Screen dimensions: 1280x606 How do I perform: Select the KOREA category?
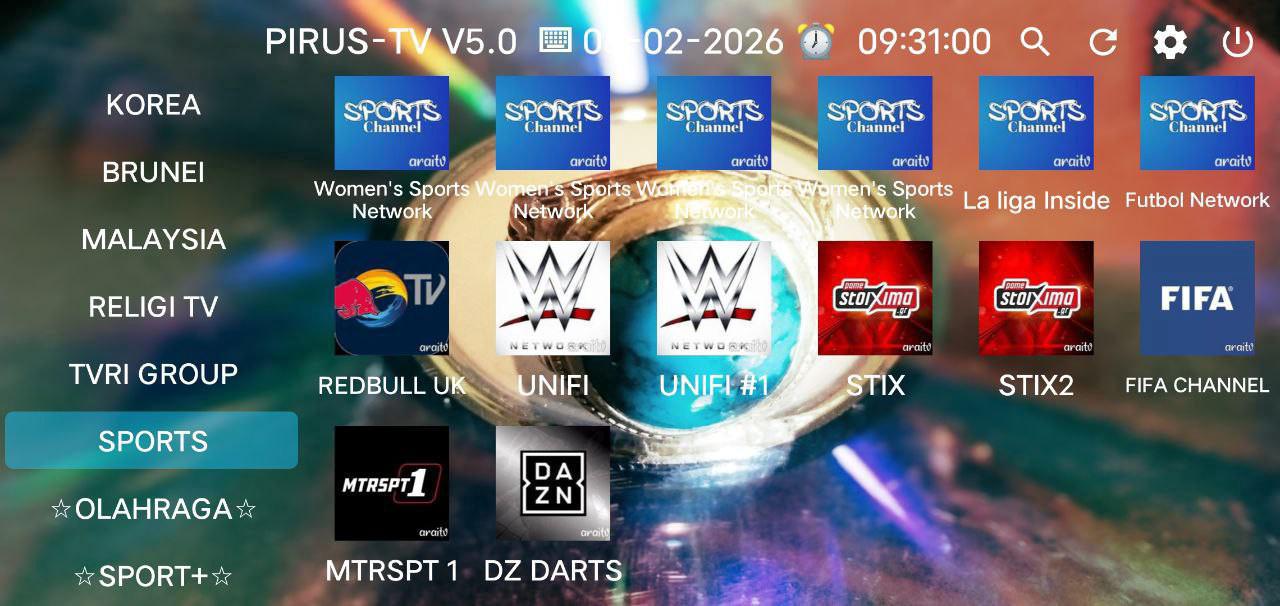[x=153, y=105]
